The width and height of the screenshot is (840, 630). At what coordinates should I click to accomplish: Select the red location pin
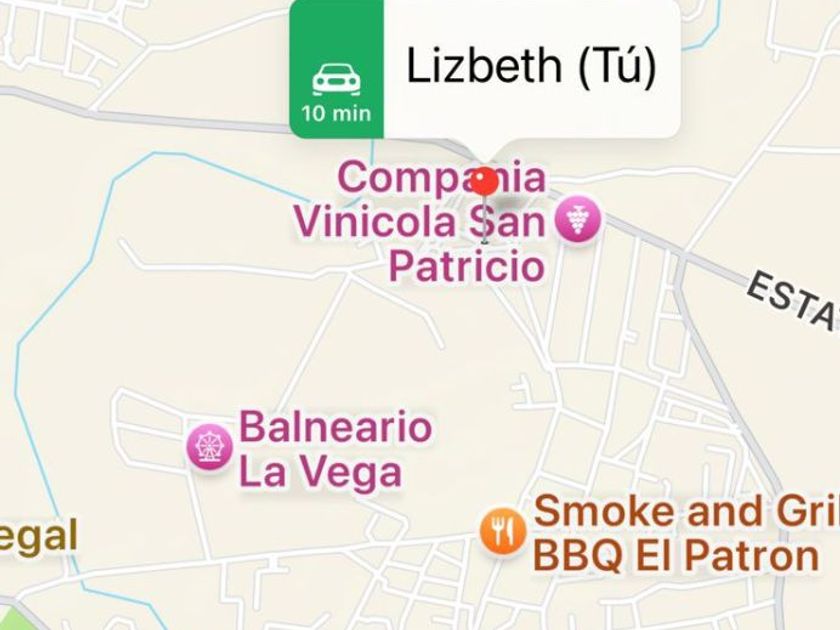(x=485, y=183)
